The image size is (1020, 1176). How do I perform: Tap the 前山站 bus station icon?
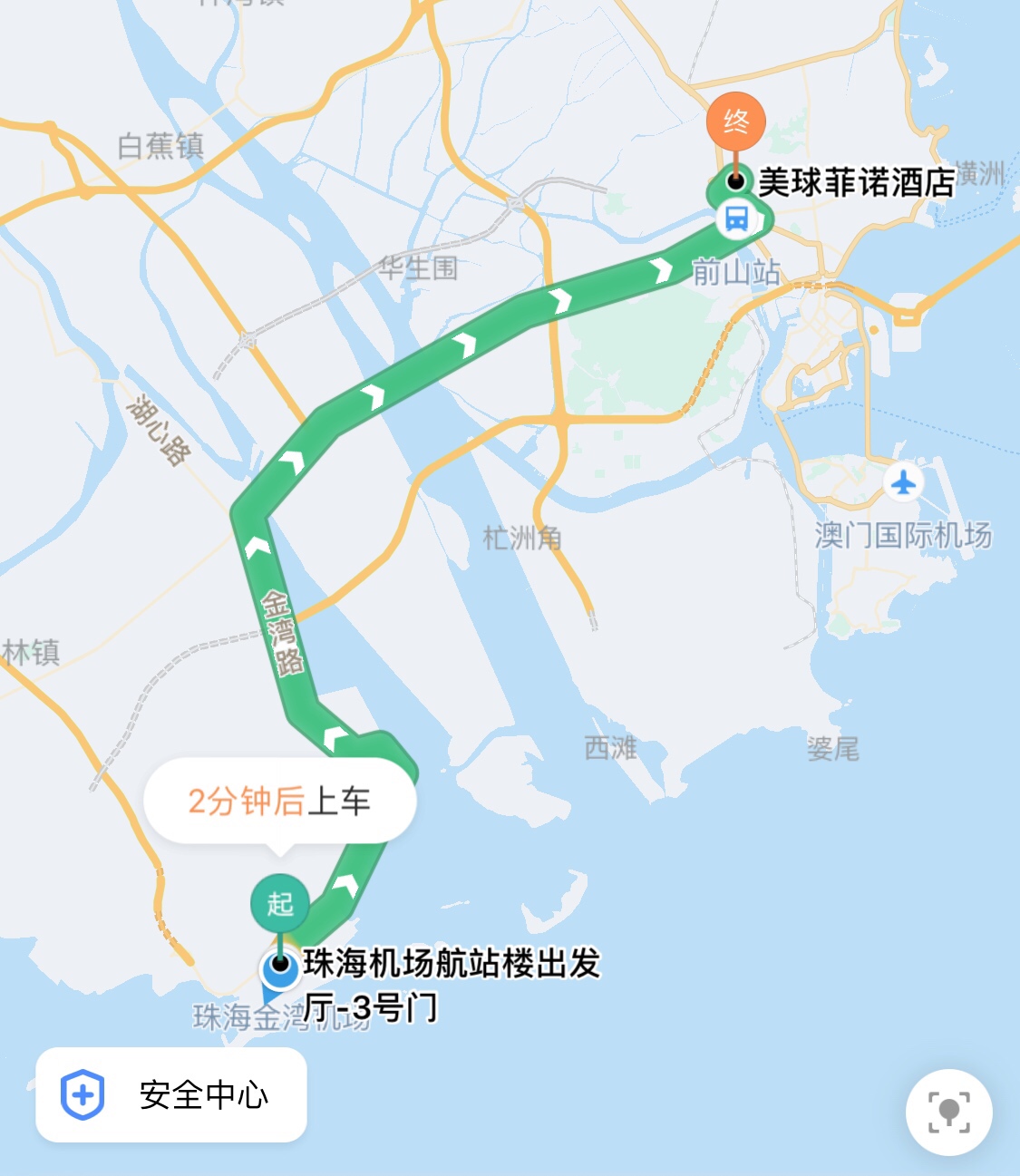click(736, 219)
